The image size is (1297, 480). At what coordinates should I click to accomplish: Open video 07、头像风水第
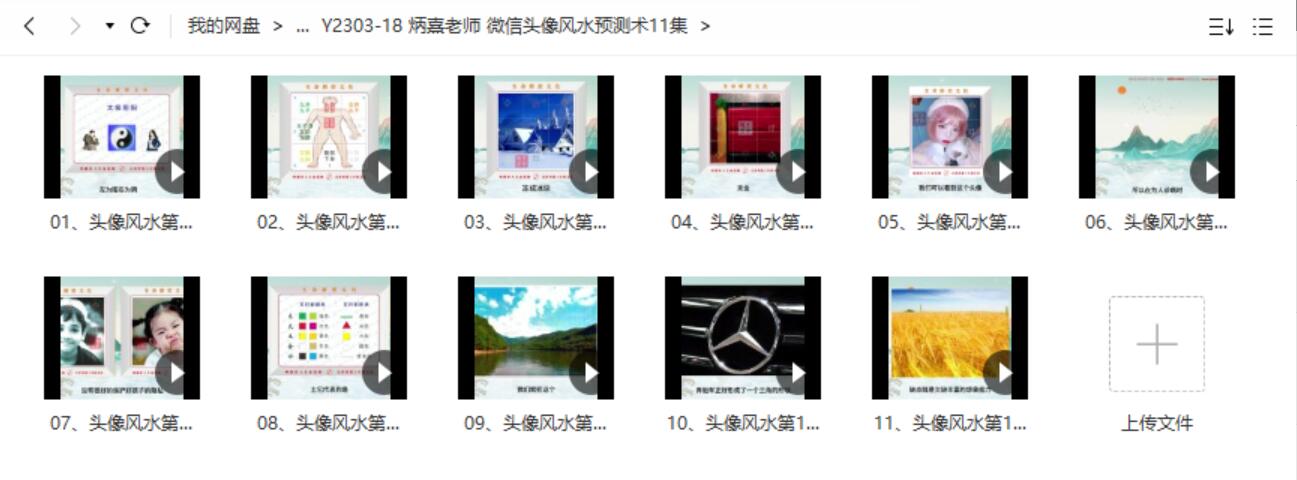[x=121, y=338]
